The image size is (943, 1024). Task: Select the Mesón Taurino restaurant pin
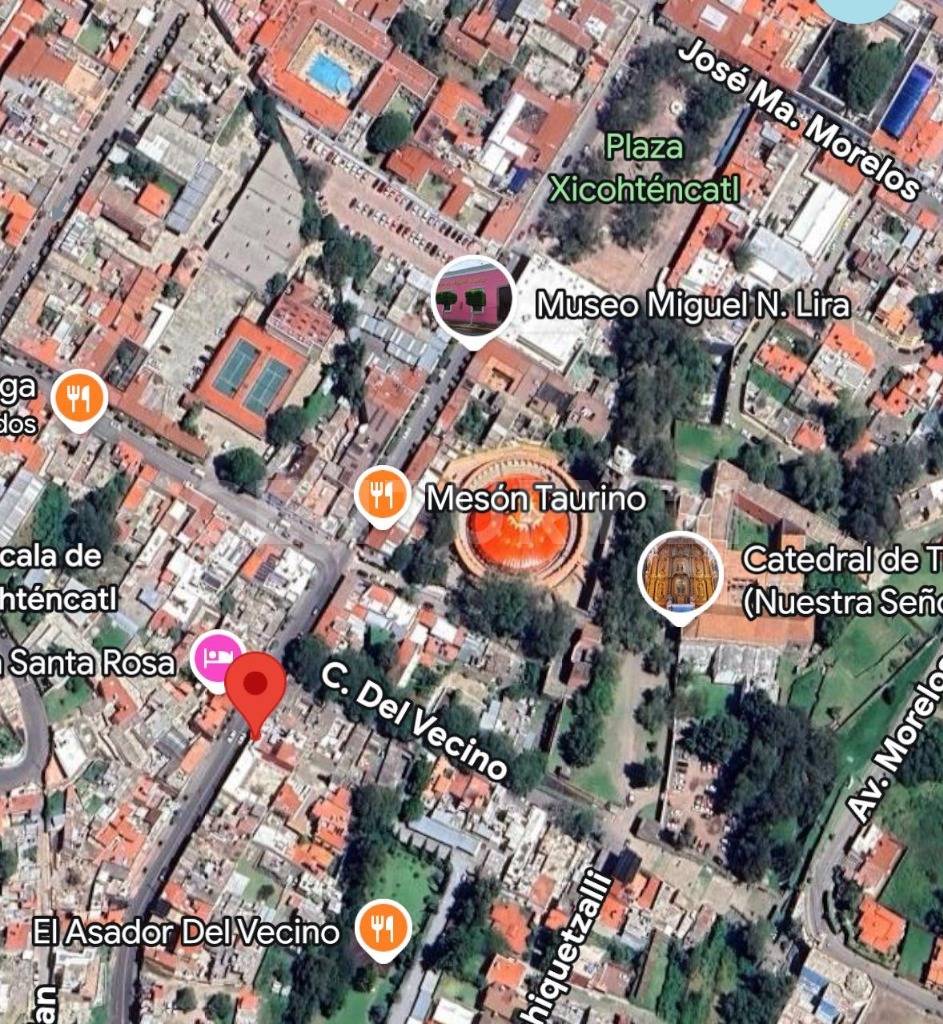coord(381,494)
